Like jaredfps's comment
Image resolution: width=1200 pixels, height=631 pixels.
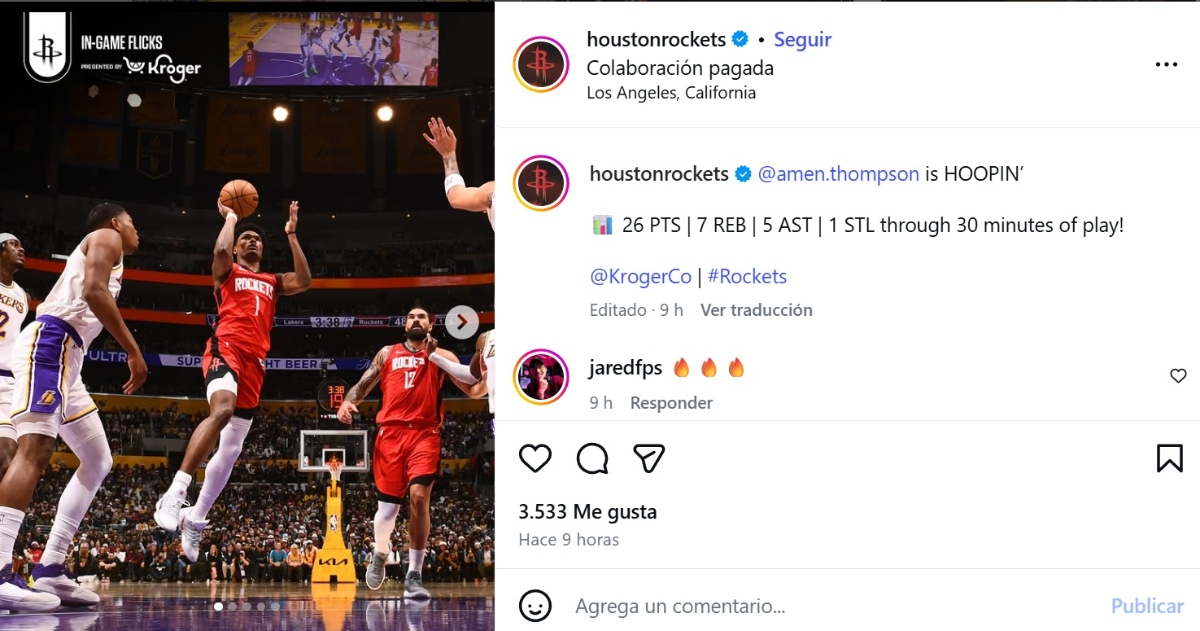tap(1178, 376)
